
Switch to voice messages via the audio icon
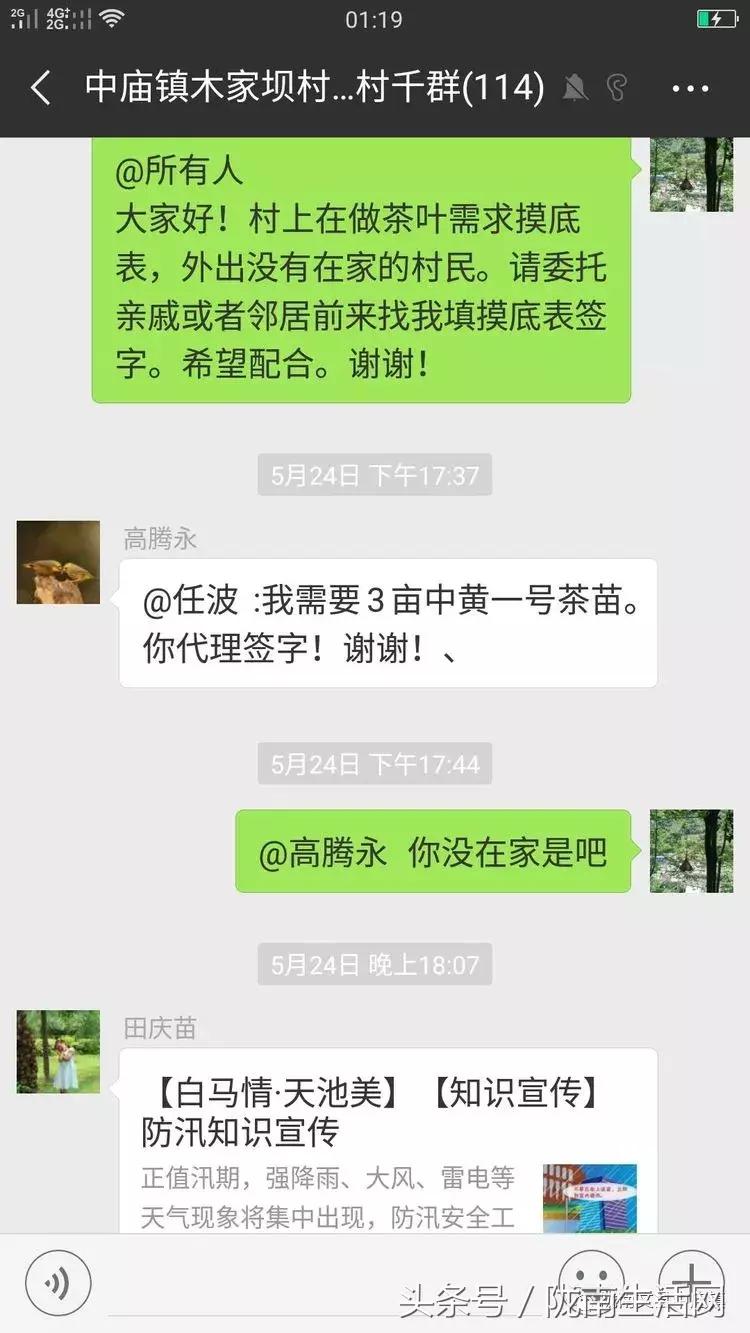coord(57,1281)
